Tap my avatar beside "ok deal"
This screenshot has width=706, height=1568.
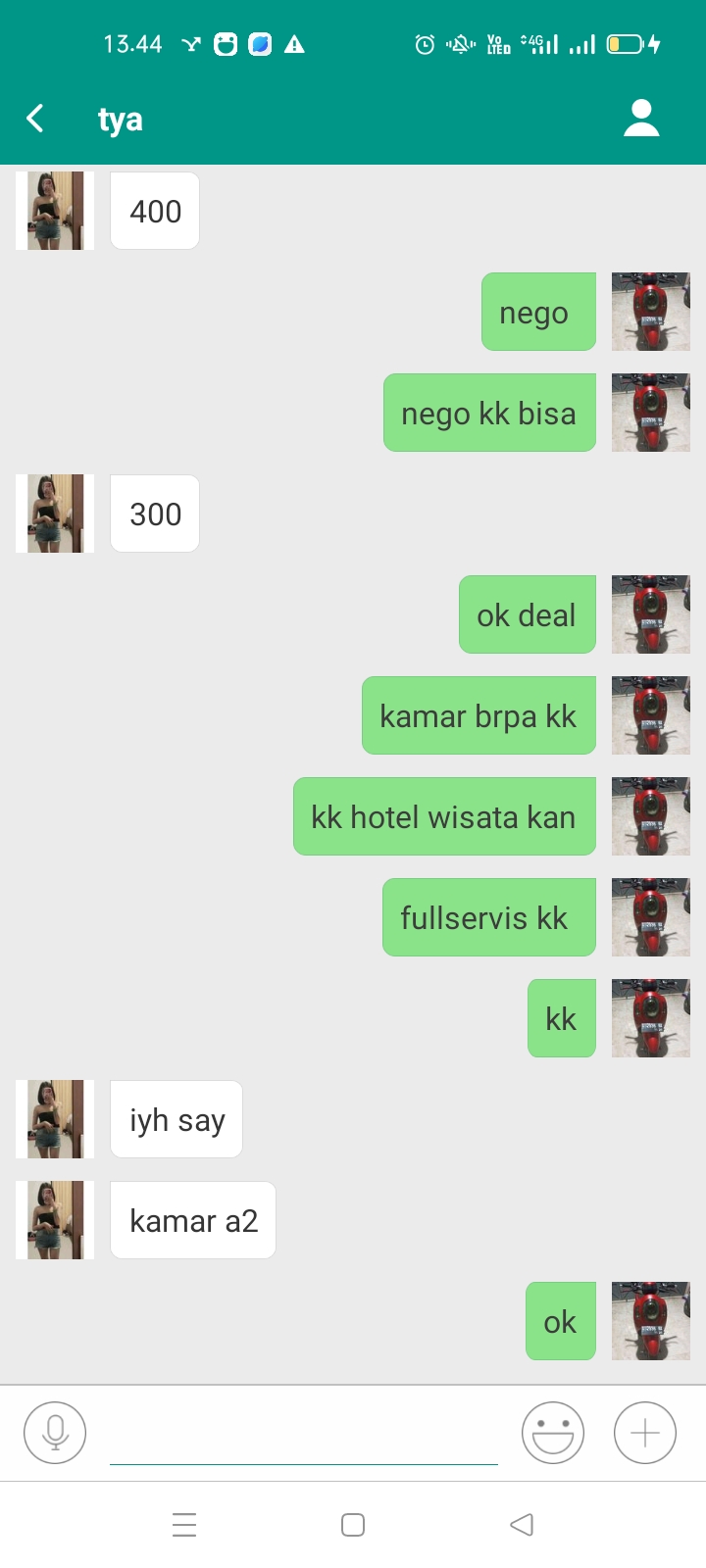(x=650, y=614)
